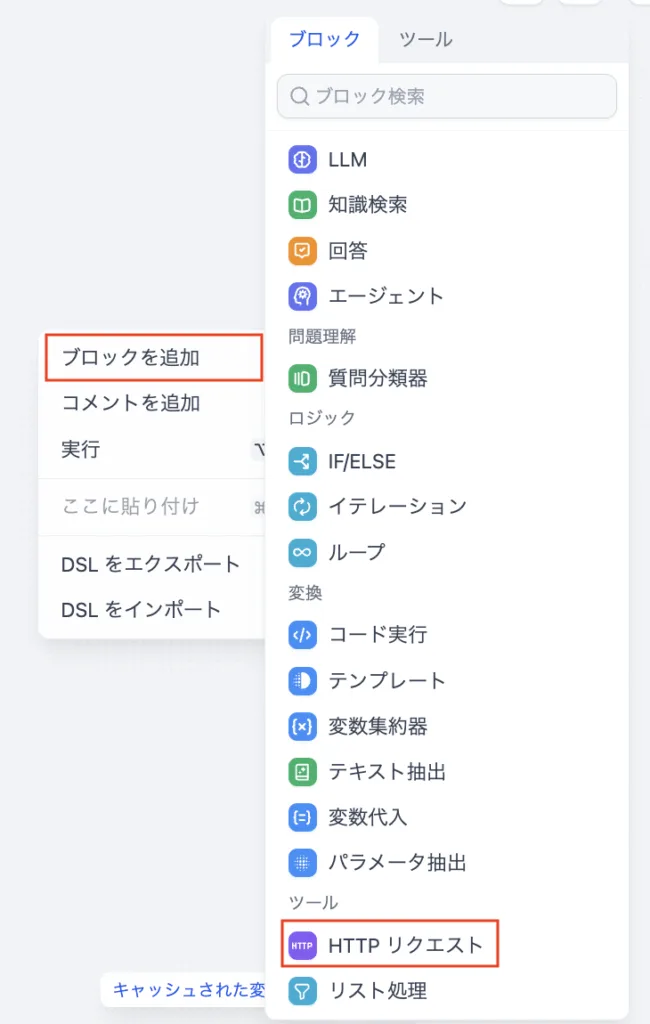This screenshot has width=650, height=1024.
Task: Choose DSL をエクスポート
Action: (x=150, y=564)
